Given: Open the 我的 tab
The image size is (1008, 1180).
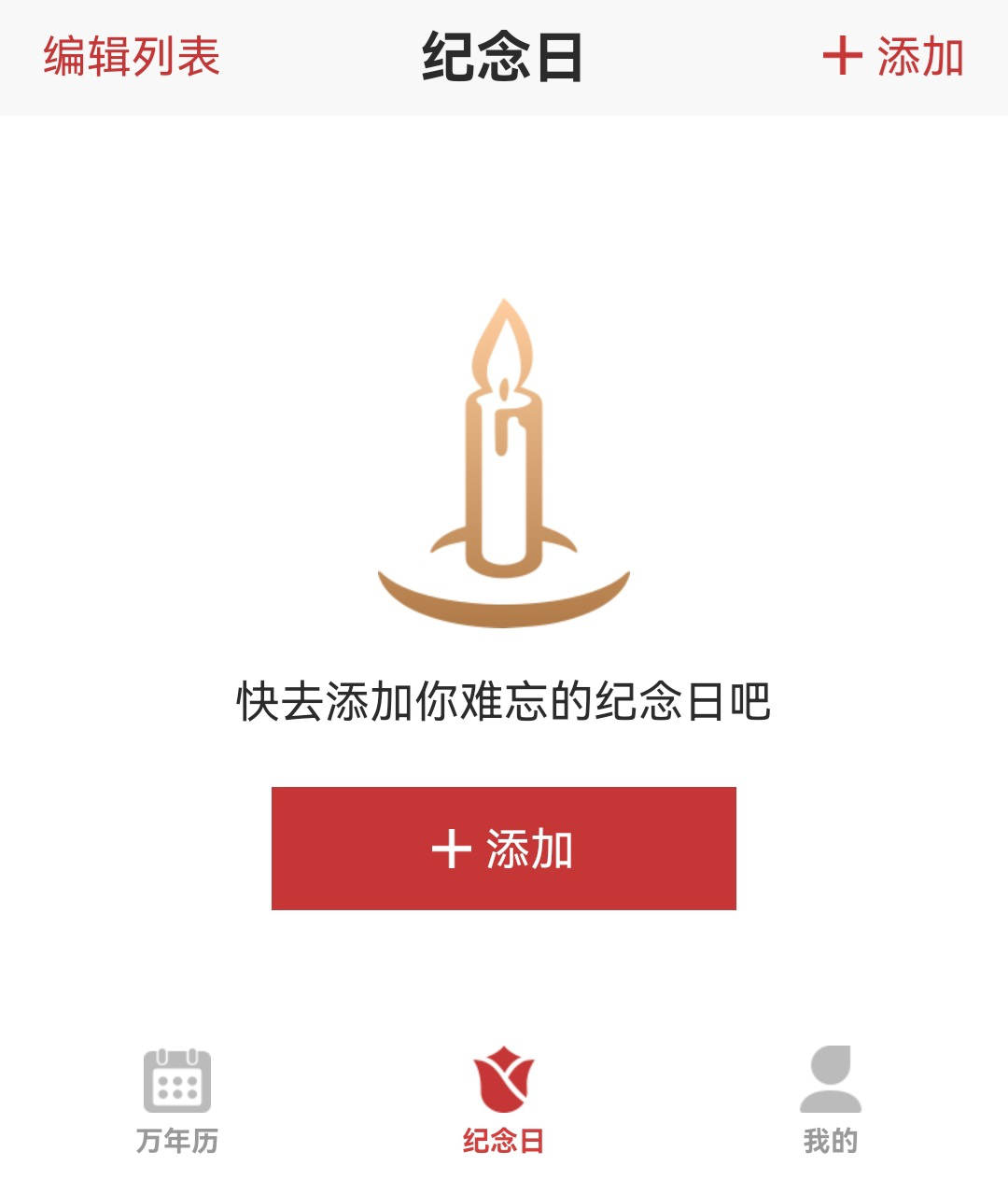Looking at the screenshot, I should tap(830, 1101).
